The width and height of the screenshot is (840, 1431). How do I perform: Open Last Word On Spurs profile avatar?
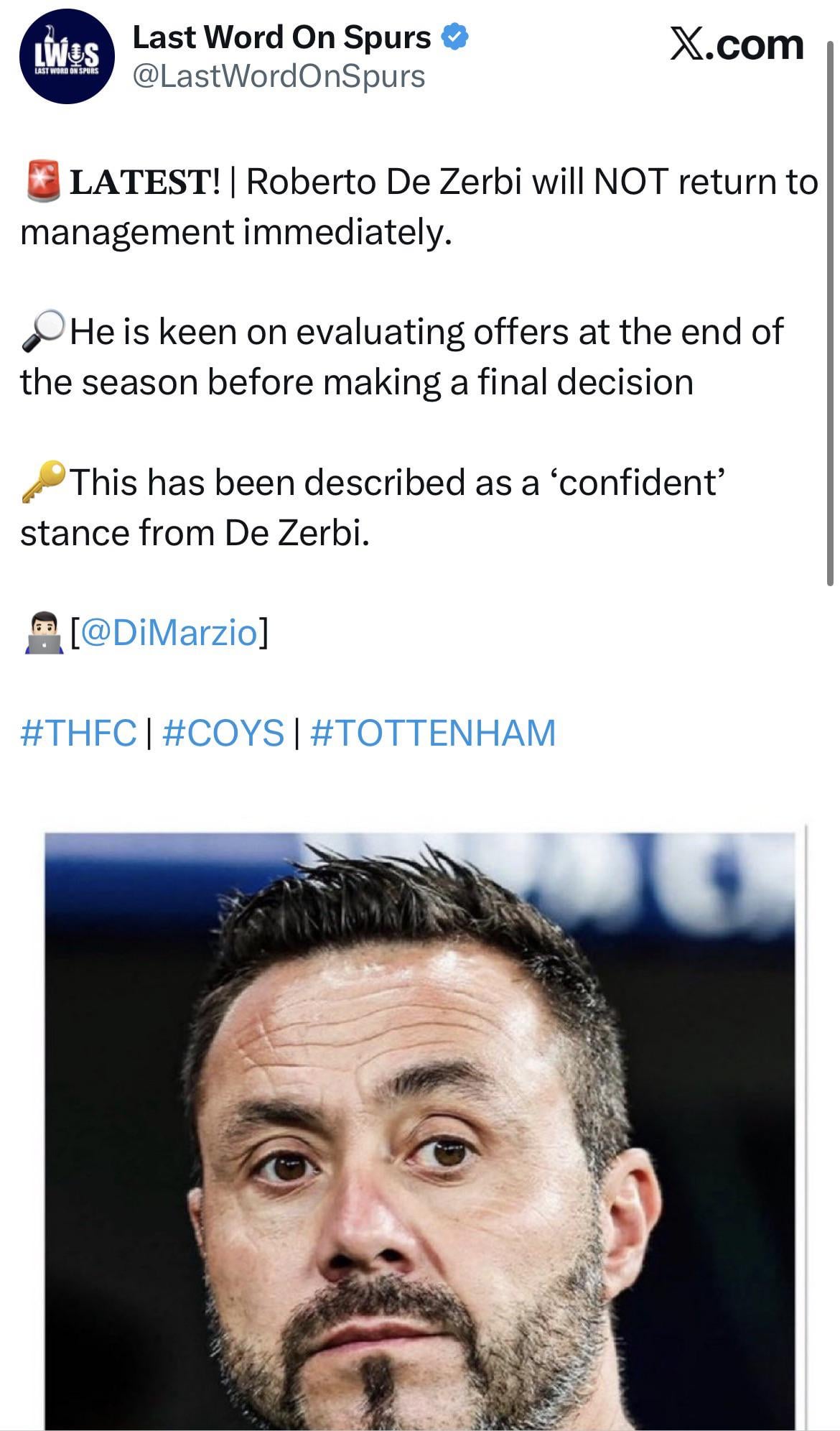pos(67,57)
